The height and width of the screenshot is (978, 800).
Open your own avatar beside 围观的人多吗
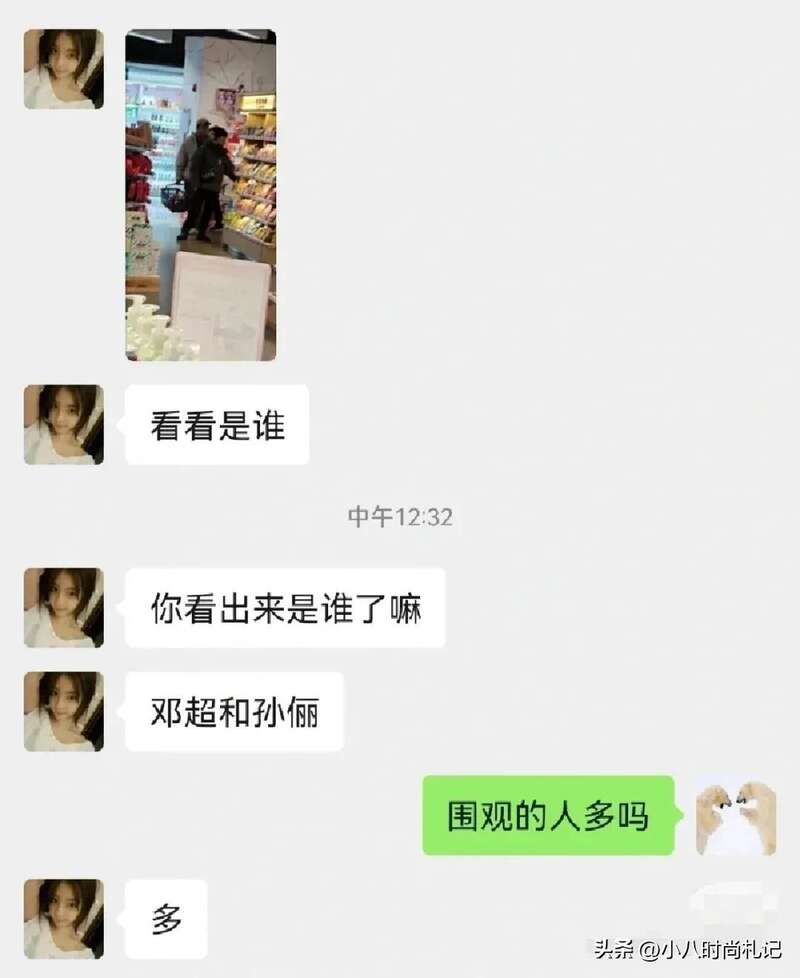[735, 815]
